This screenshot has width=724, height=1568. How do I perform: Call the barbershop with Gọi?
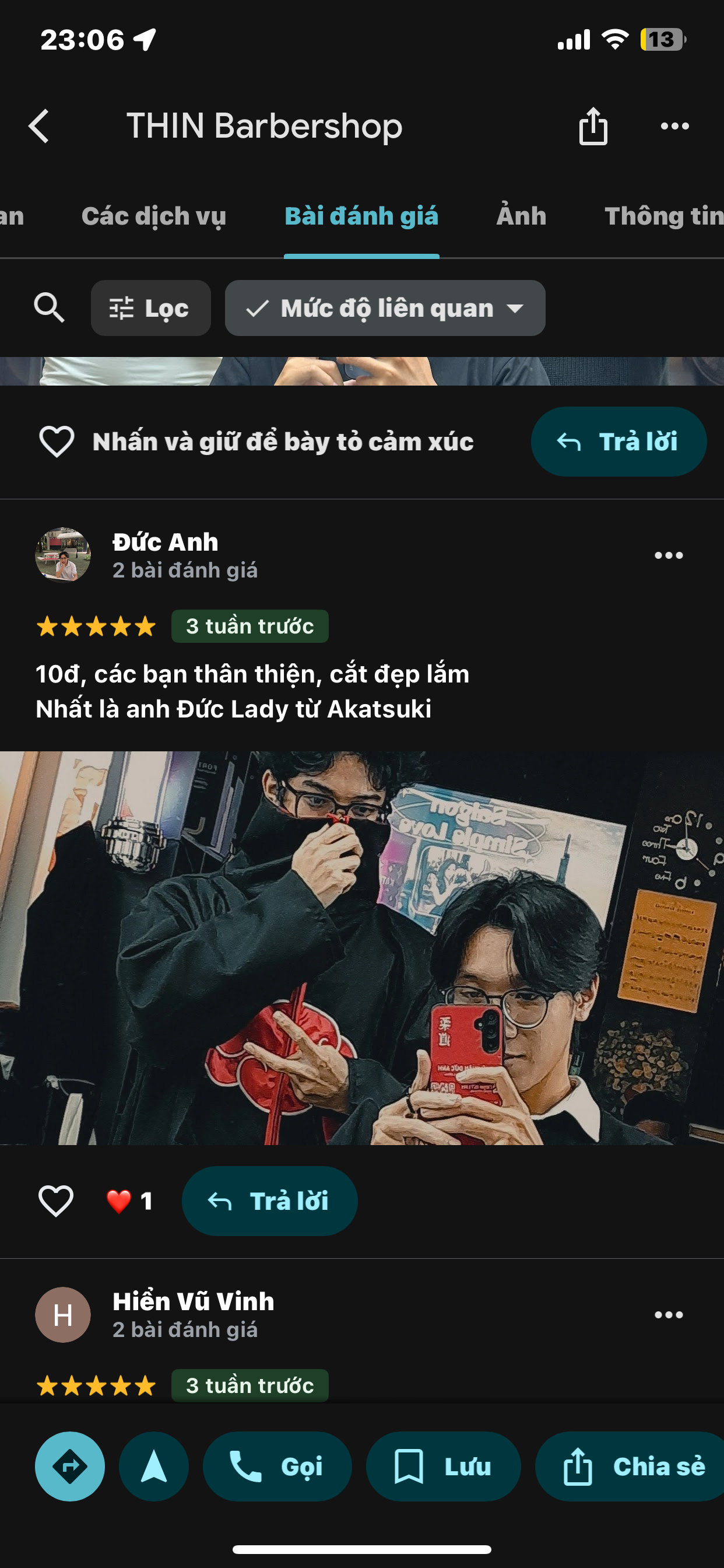[277, 1466]
